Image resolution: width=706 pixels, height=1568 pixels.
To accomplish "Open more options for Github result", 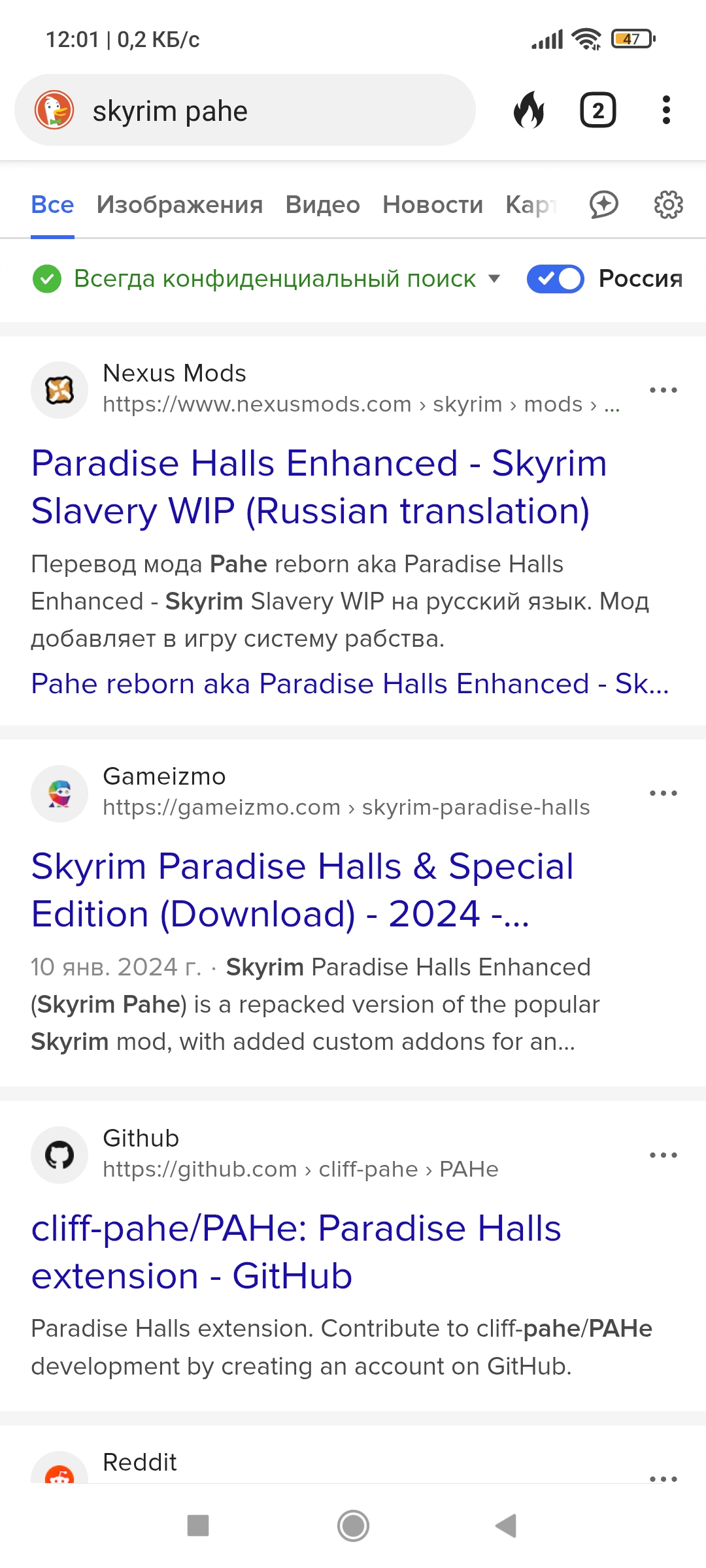I will (663, 1155).
